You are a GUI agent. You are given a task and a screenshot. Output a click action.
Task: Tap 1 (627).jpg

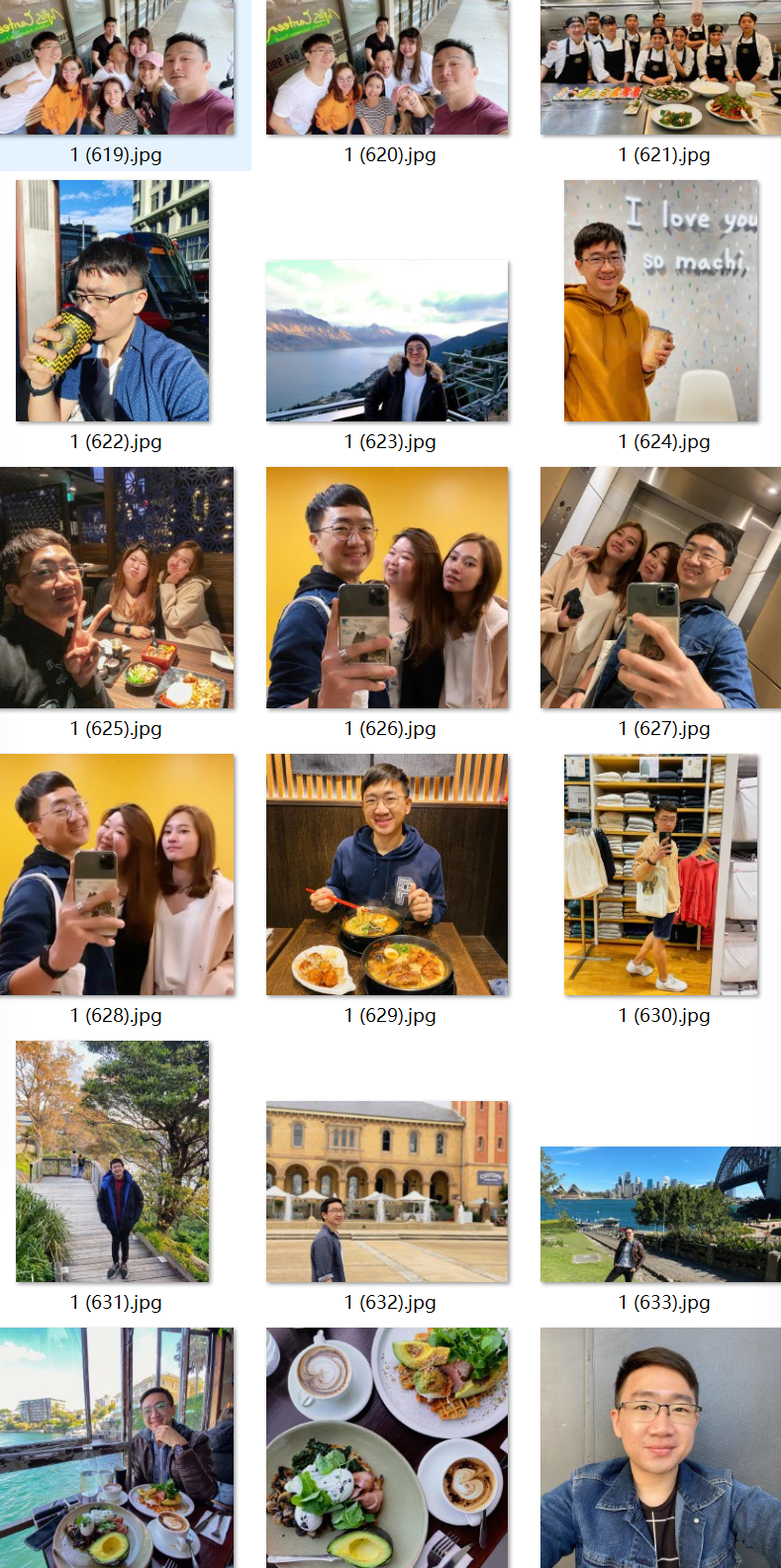click(x=660, y=588)
